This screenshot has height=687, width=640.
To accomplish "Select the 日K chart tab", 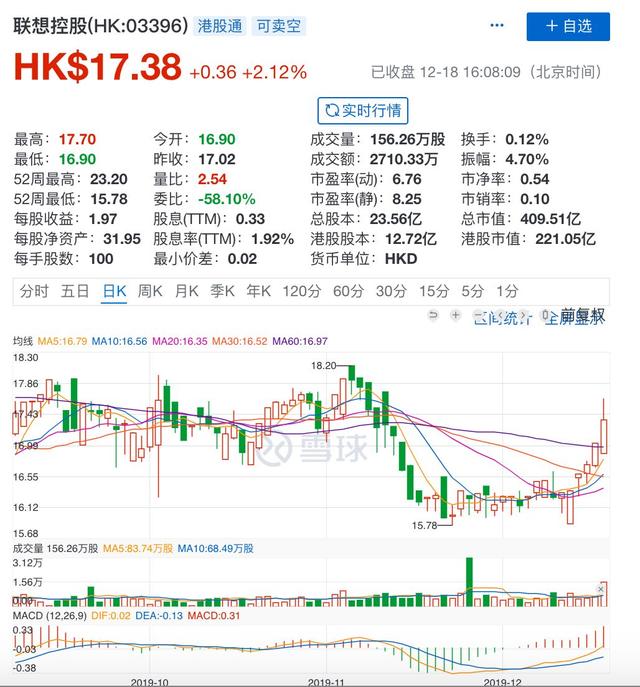I will (x=114, y=291).
